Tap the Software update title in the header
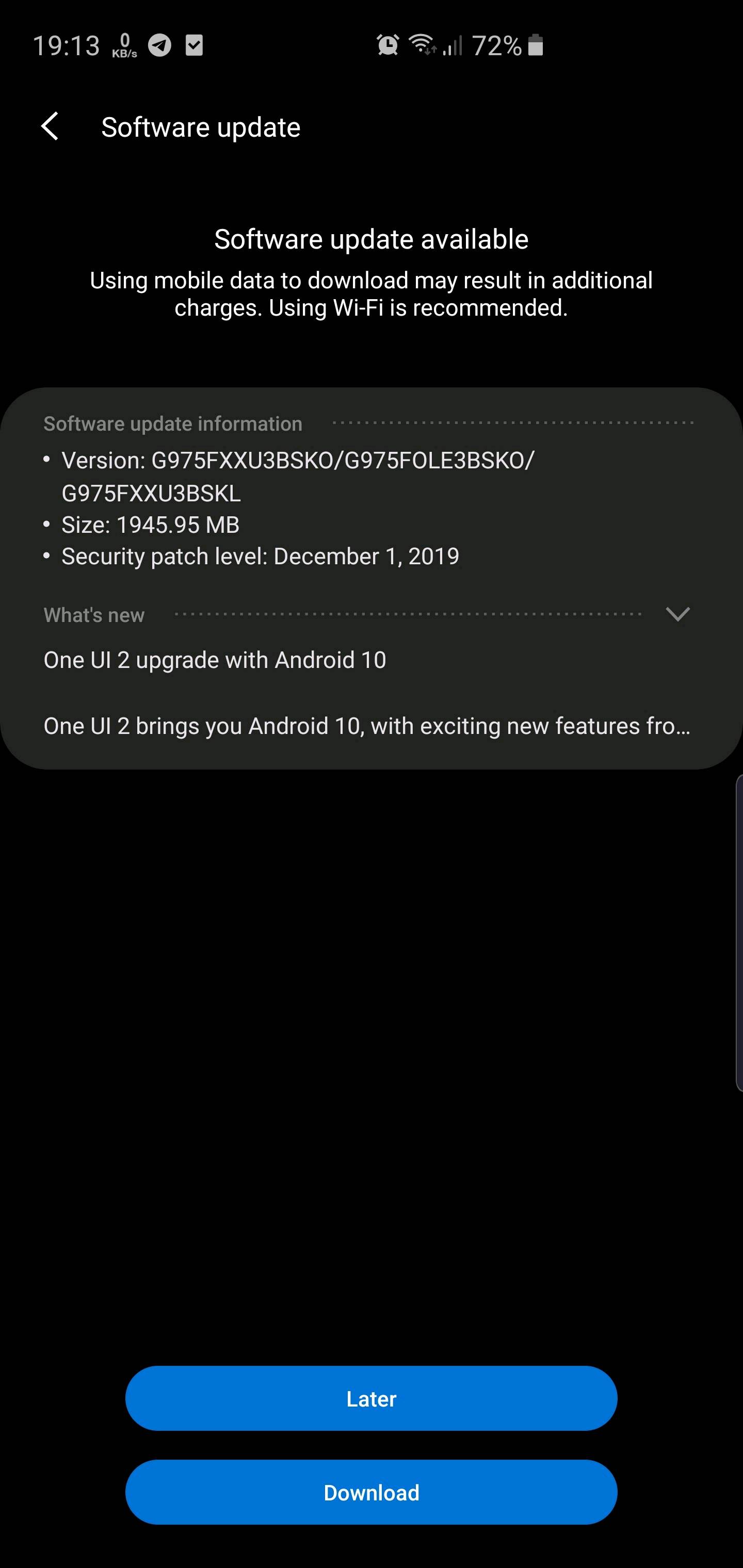Image resolution: width=743 pixels, height=1568 pixels. click(x=200, y=127)
